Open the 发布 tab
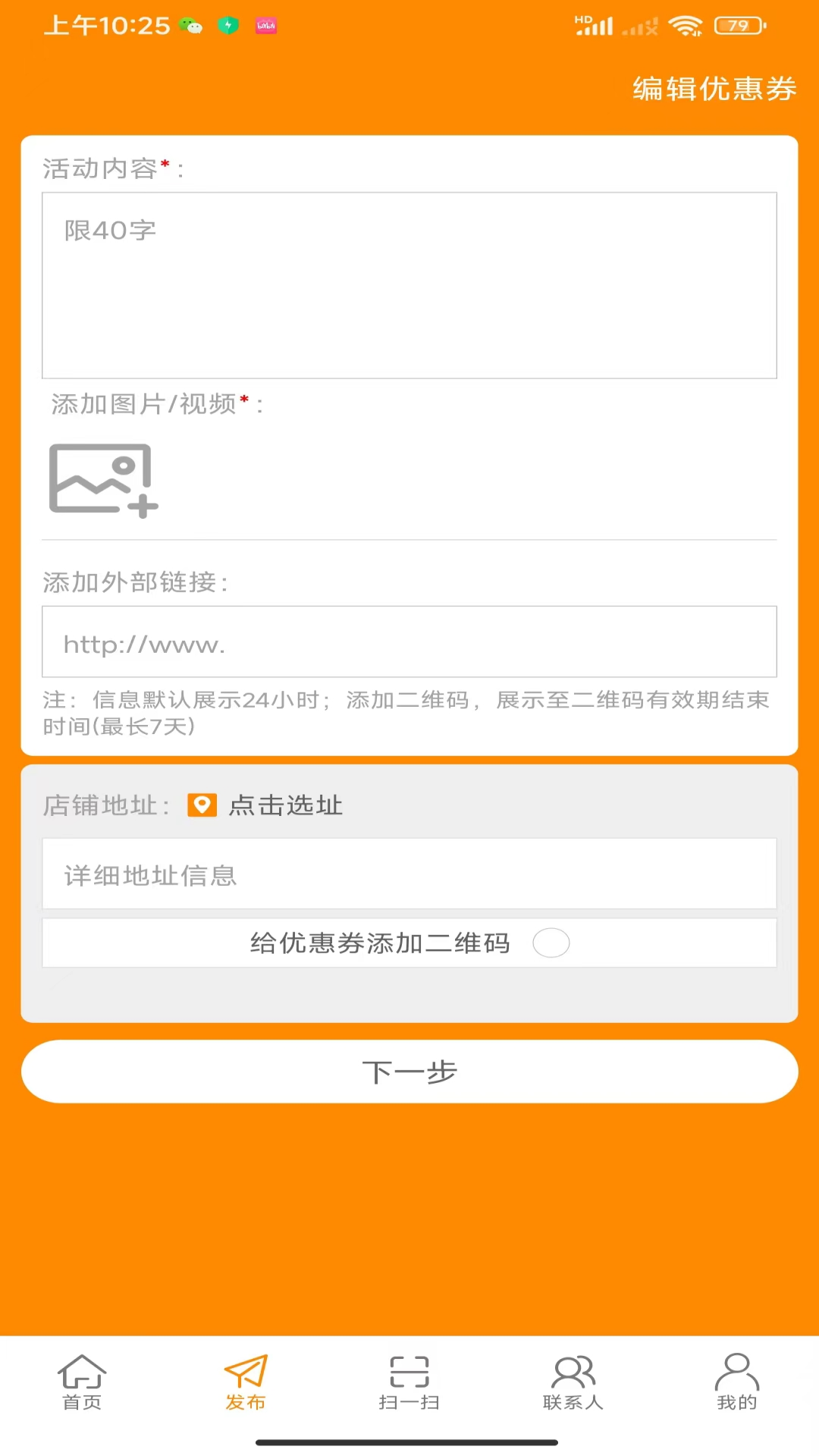The width and height of the screenshot is (819, 1456). click(x=246, y=1382)
